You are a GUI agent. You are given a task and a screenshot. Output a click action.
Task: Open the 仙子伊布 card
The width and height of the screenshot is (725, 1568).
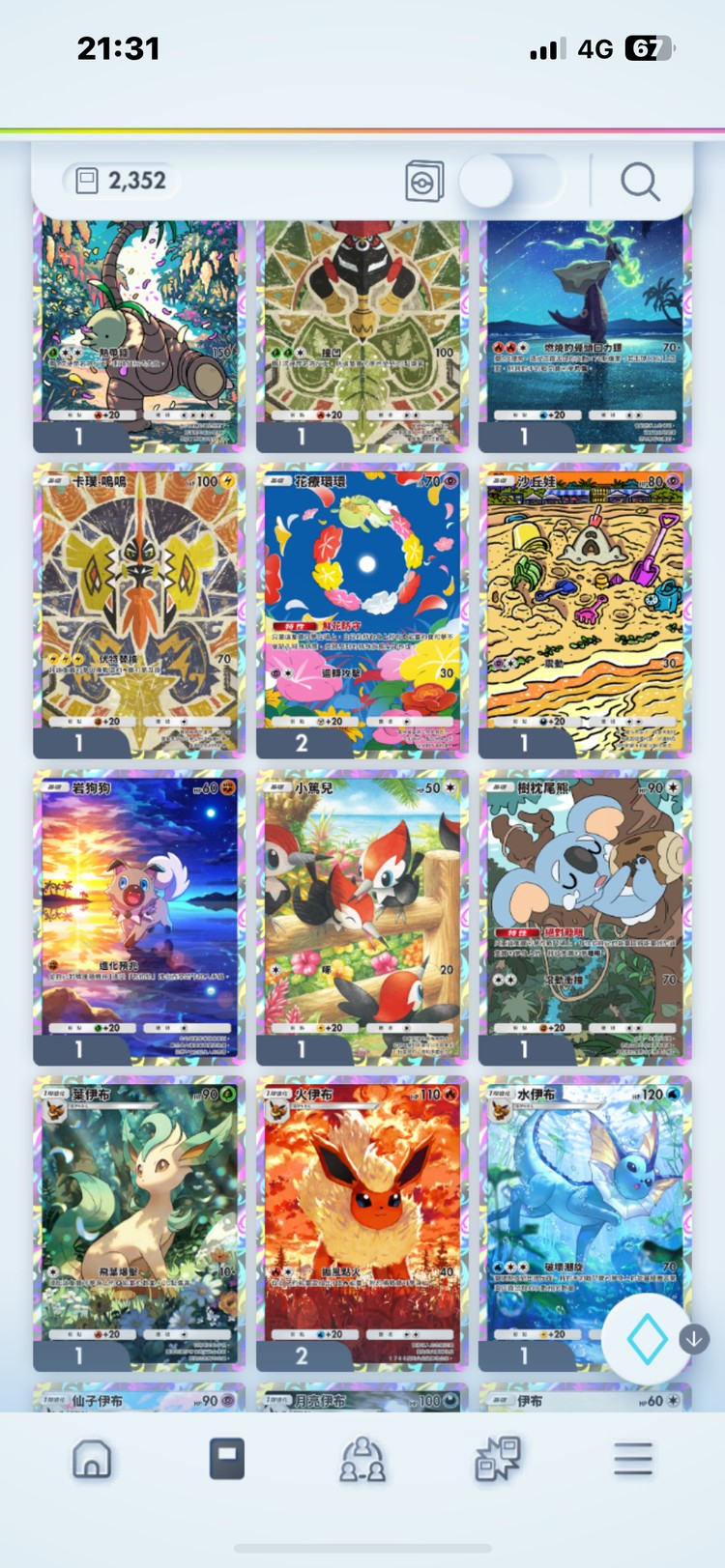click(x=139, y=1399)
